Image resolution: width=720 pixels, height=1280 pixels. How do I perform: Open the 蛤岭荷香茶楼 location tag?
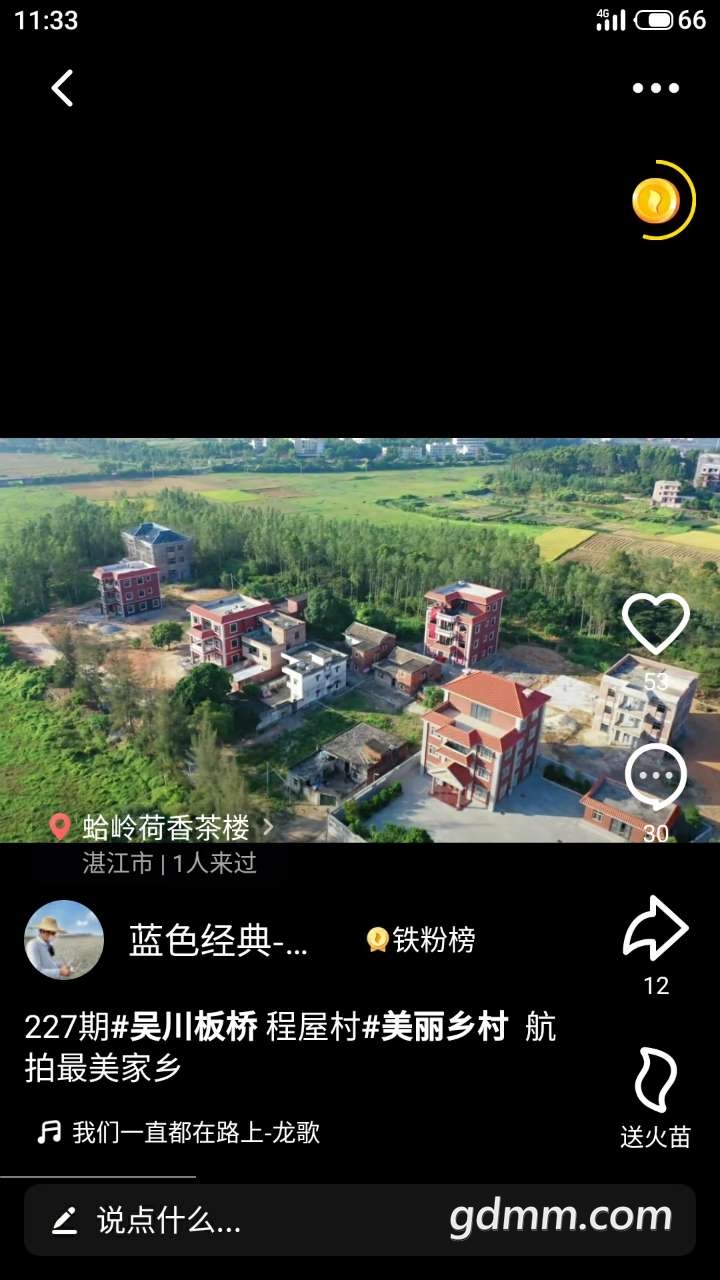pyautogui.click(x=163, y=827)
